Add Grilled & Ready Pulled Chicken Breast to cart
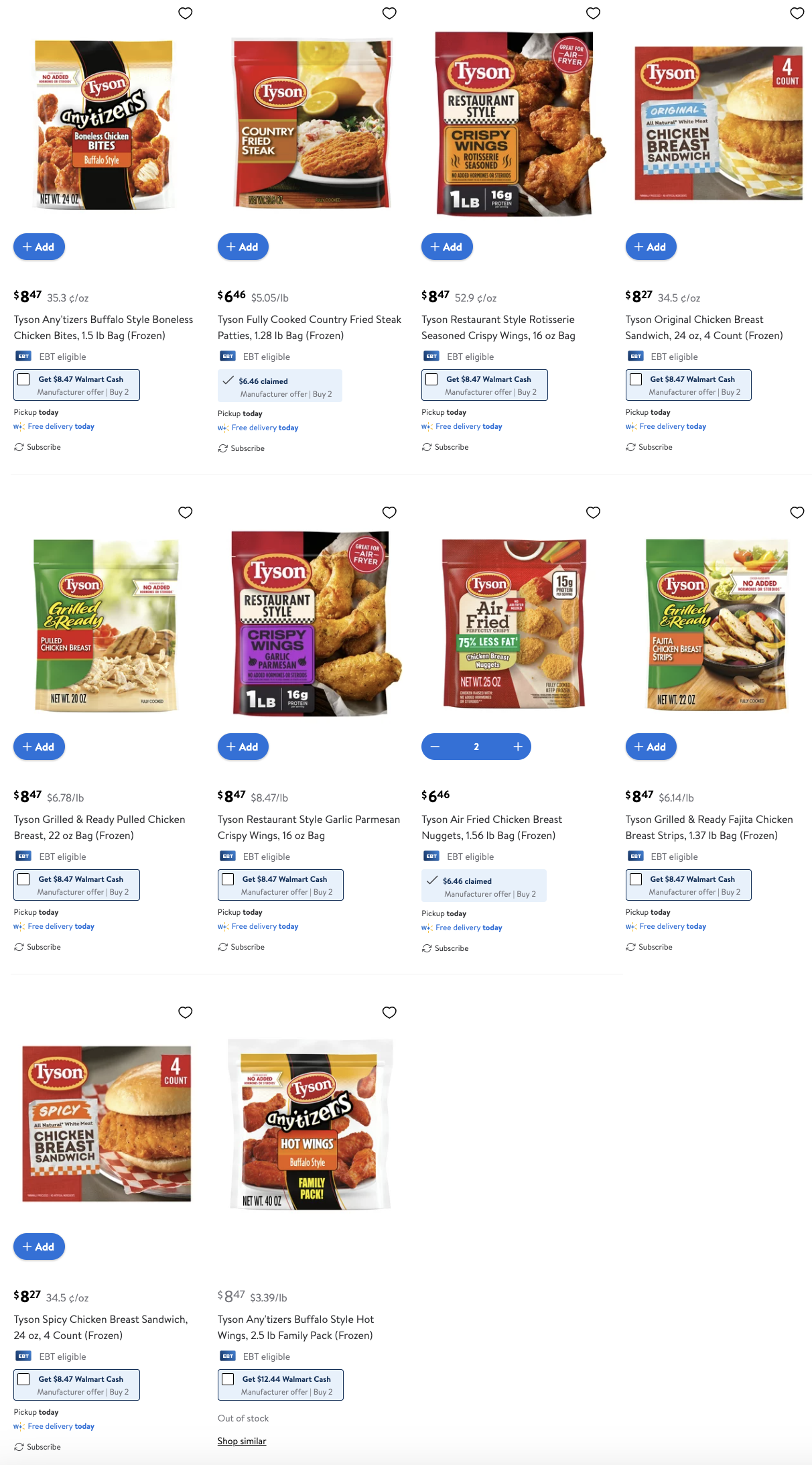 pyautogui.click(x=39, y=747)
